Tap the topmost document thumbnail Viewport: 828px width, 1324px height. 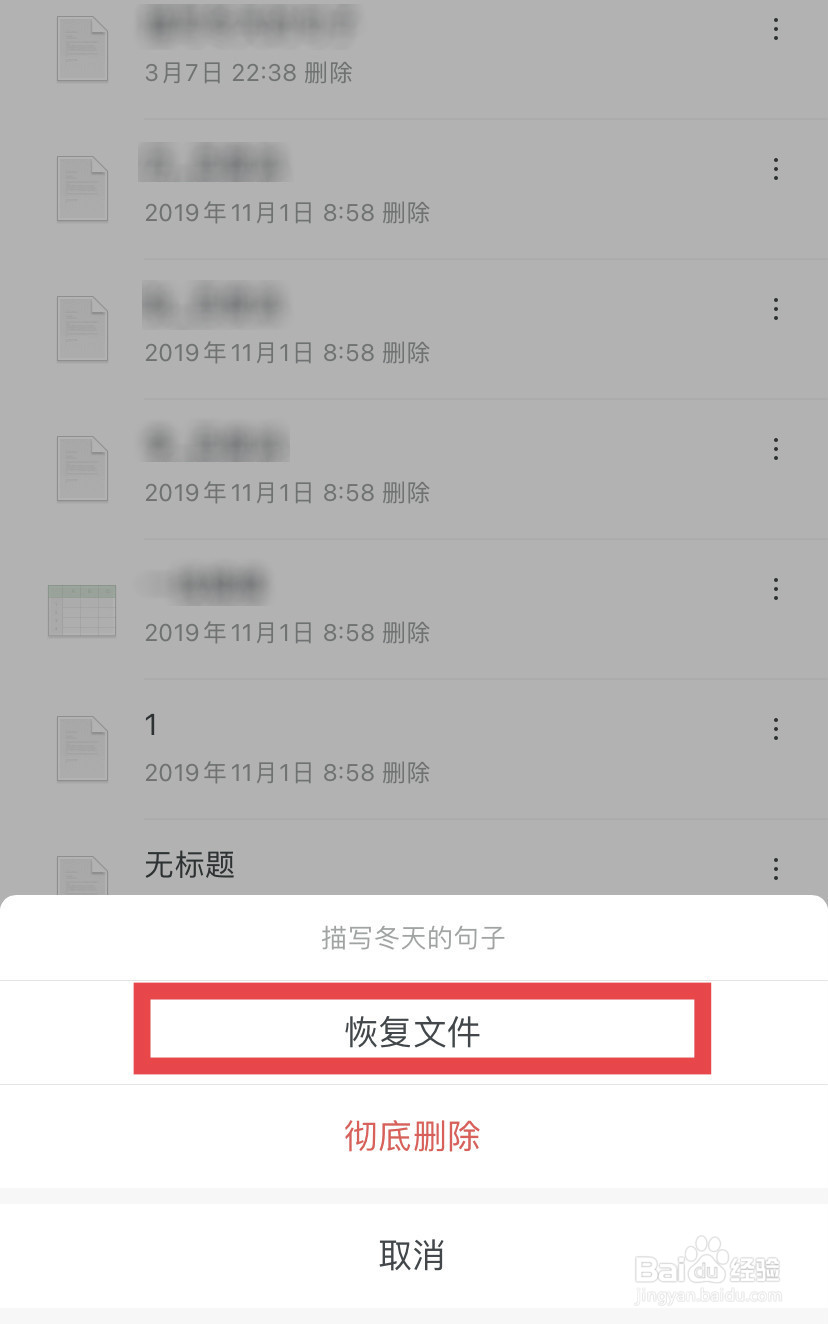click(82, 47)
